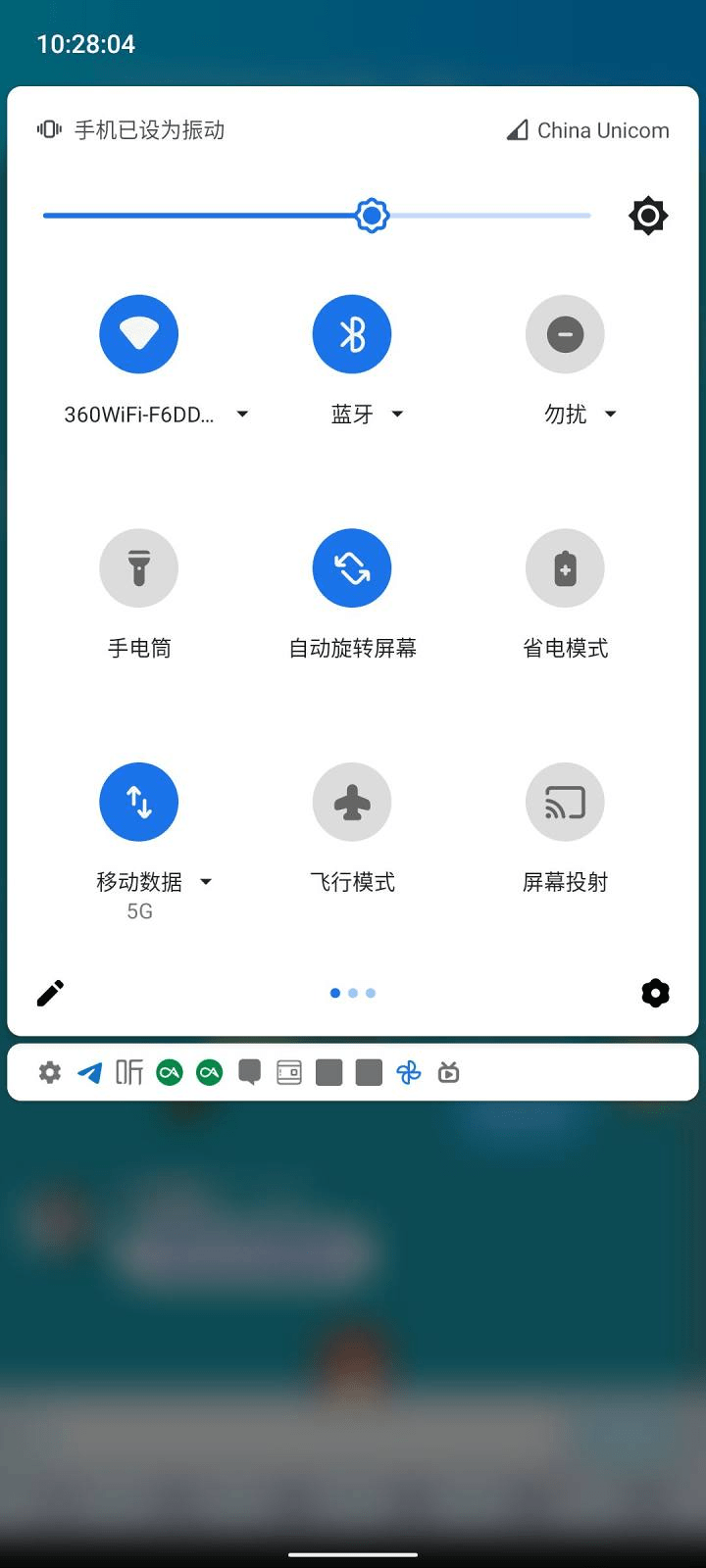Open display brightness settings gear icon
Screen dimensions: 706x1568
point(648,215)
